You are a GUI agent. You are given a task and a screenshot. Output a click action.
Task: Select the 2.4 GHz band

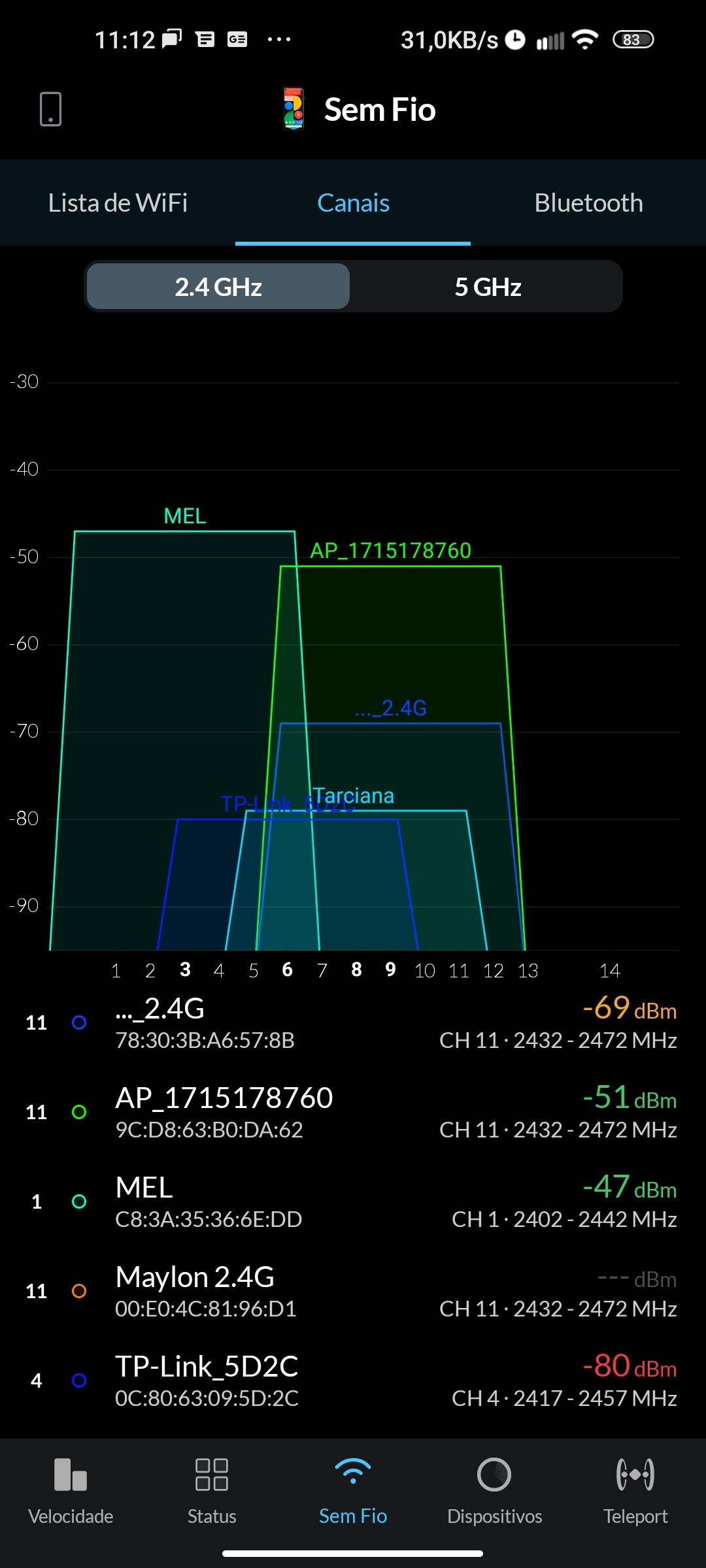tap(218, 287)
